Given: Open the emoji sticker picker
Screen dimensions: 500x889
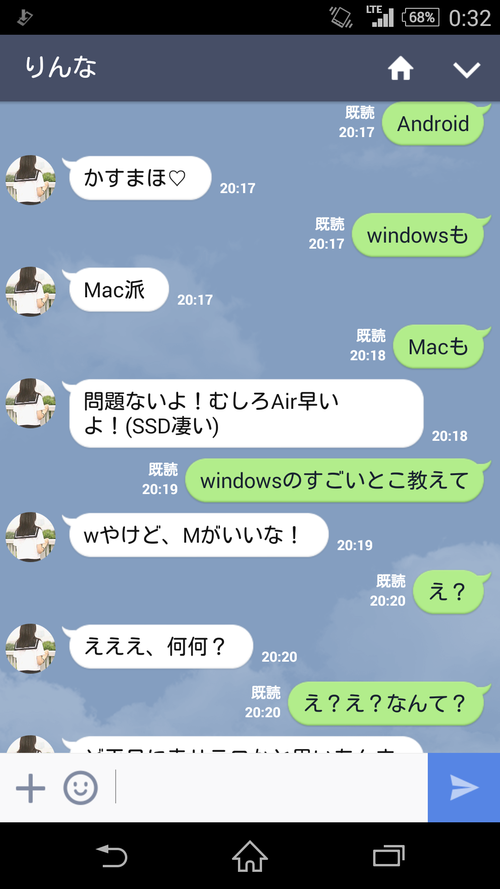Looking at the screenshot, I should click(80, 788).
